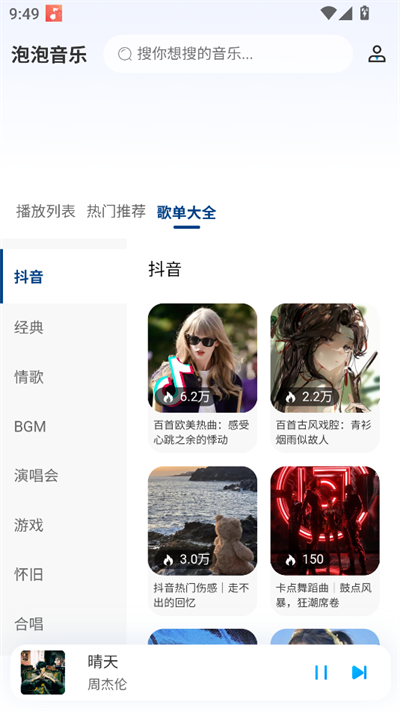Open the 演唱会 category
The width and height of the screenshot is (400, 711).
click(63, 476)
